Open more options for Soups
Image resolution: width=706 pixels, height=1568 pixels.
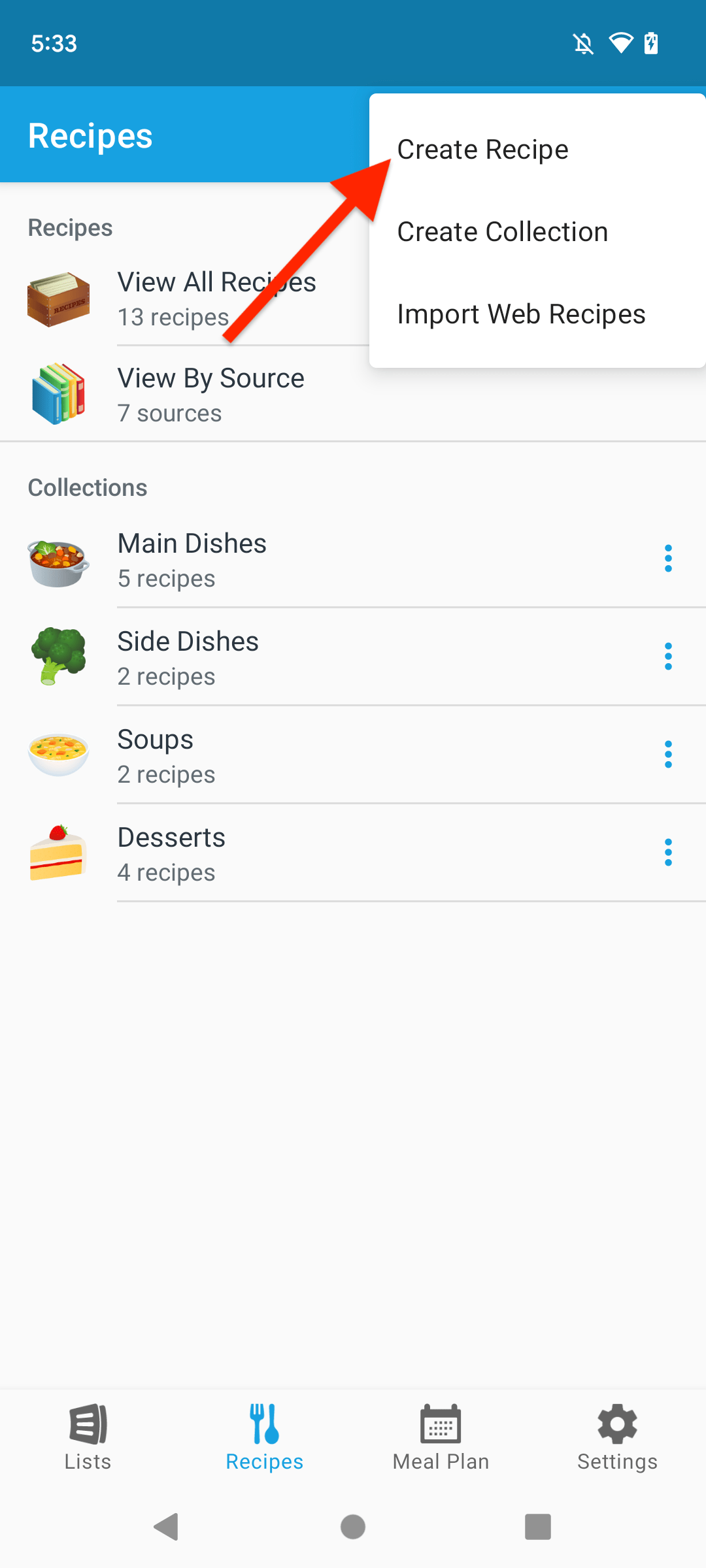click(x=668, y=755)
